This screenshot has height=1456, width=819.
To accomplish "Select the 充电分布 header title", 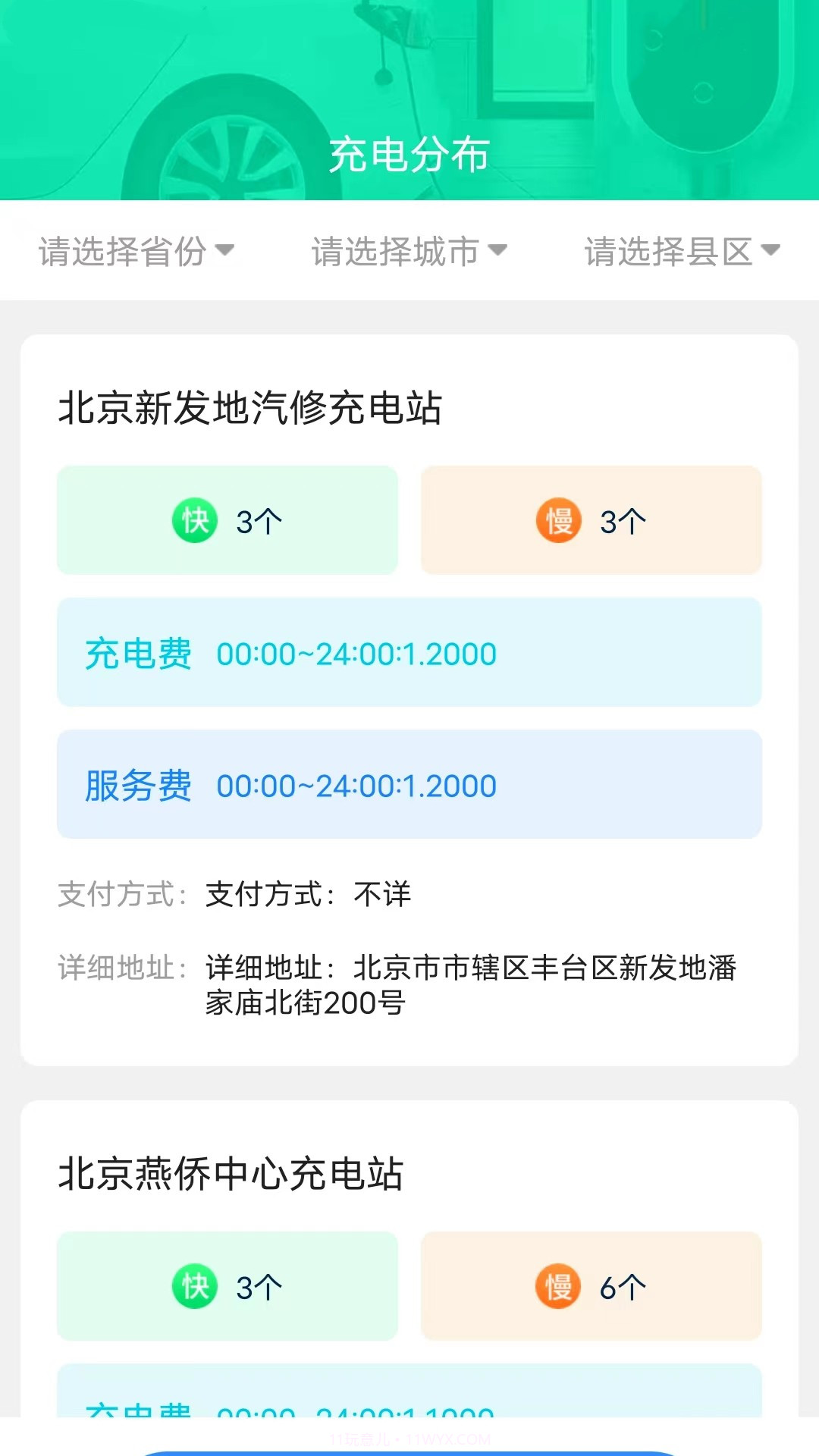I will coord(409,156).
